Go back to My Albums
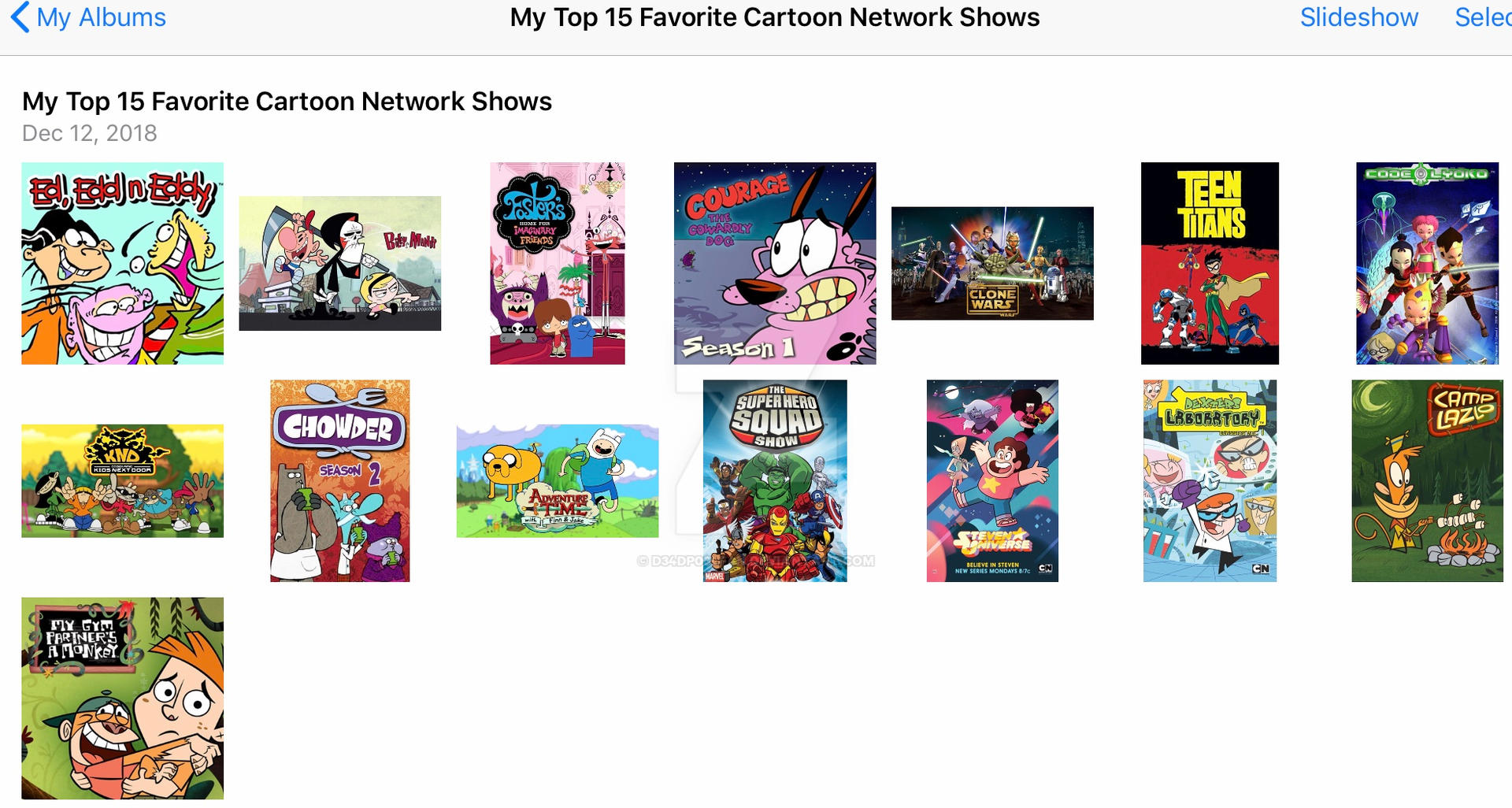The width and height of the screenshot is (1512, 808). point(88,17)
